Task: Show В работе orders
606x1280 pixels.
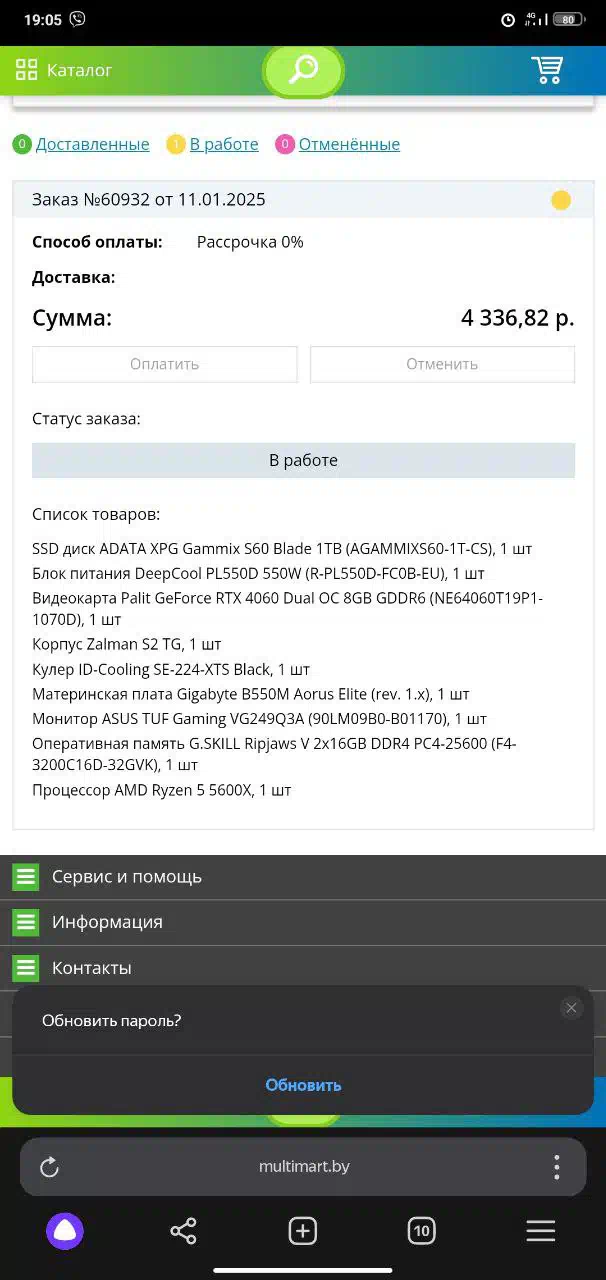Action: [224, 145]
